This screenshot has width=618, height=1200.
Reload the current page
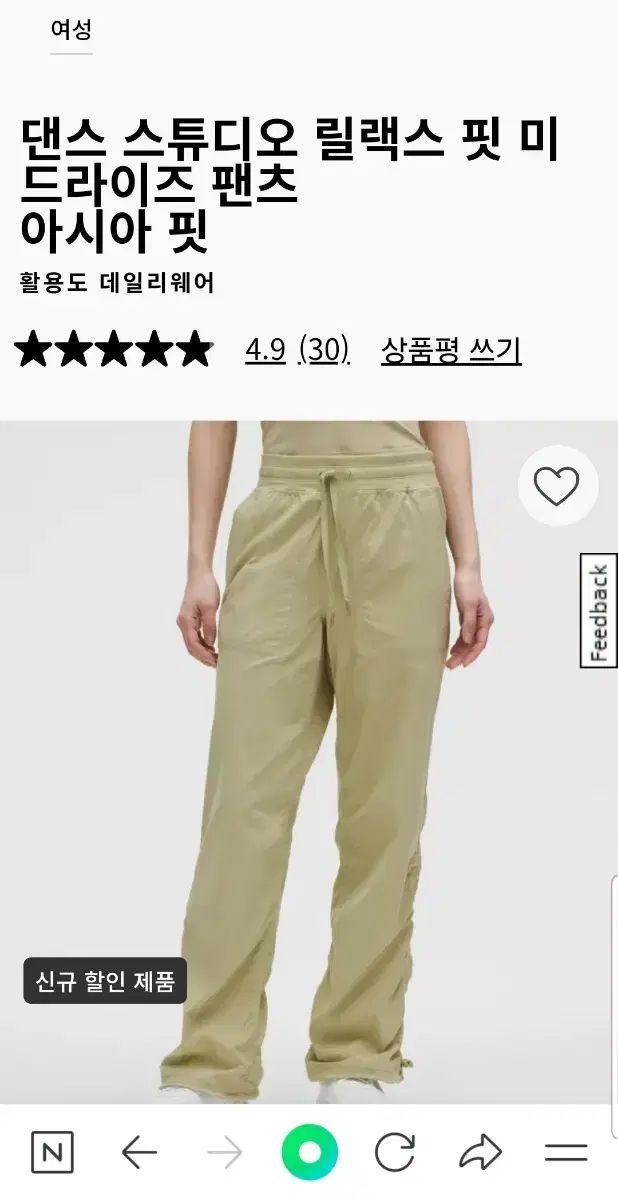(x=395, y=1153)
